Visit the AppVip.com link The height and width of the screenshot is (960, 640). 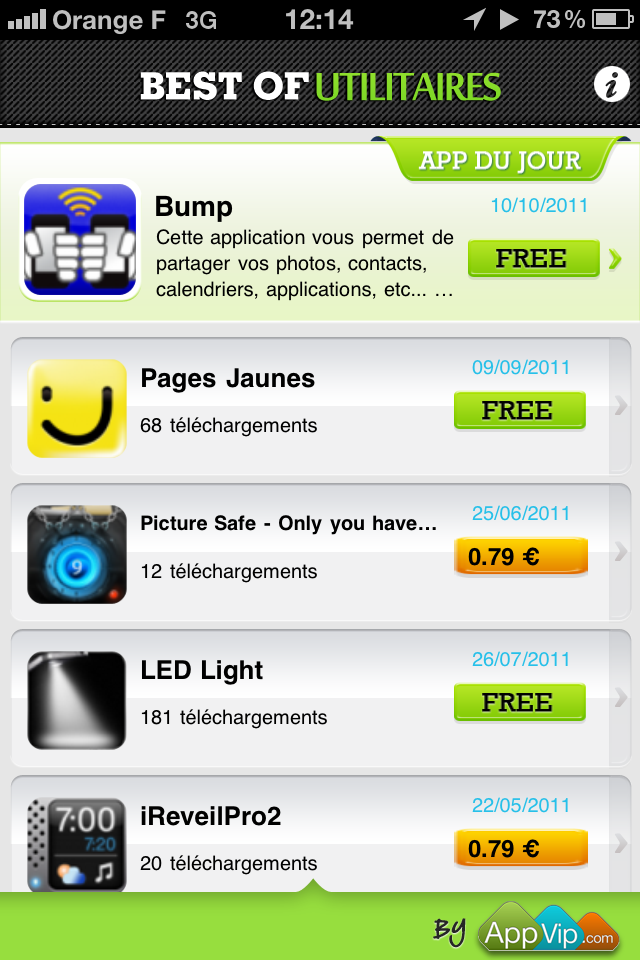tap(546, 930)
